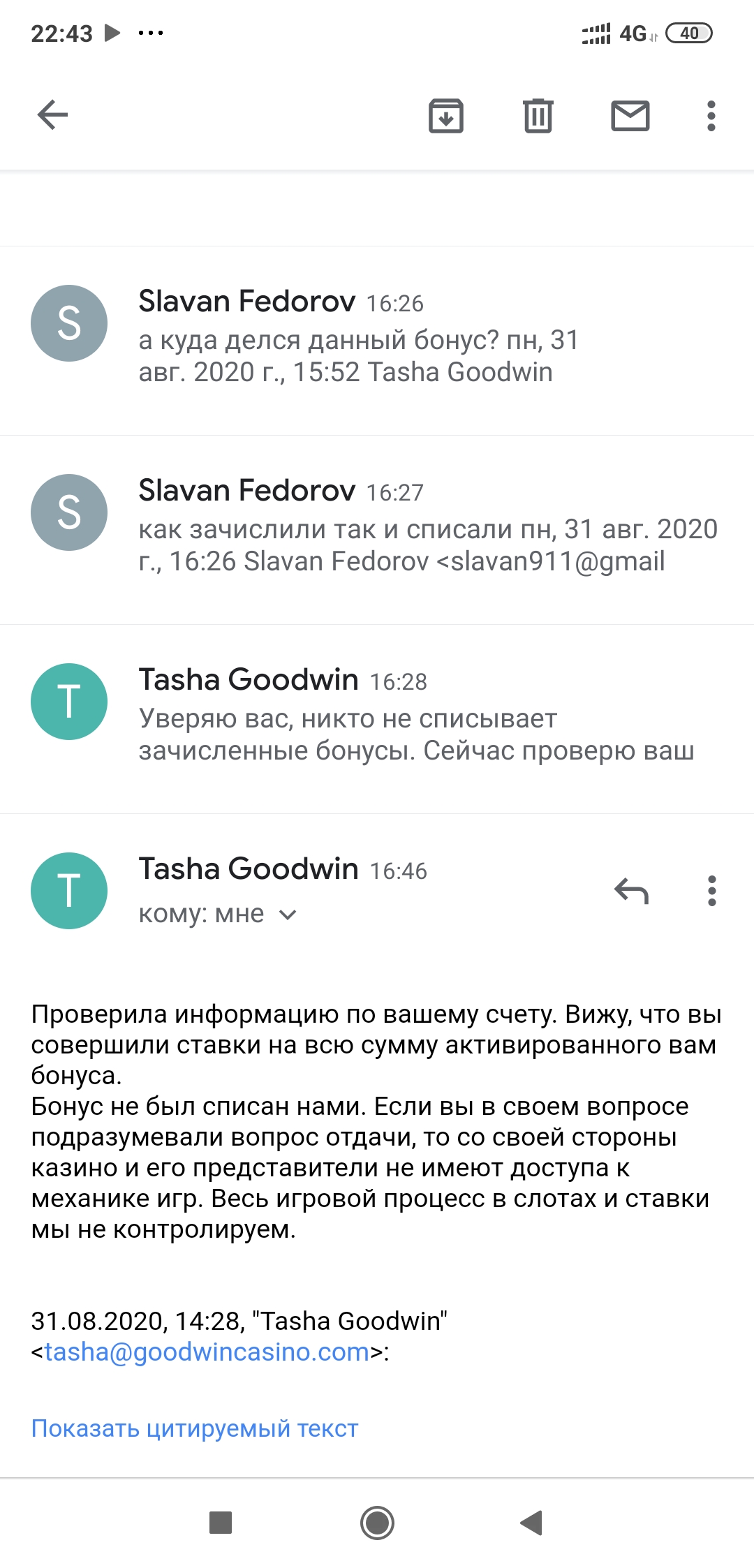Go back to the inbox

click(52, 115)
